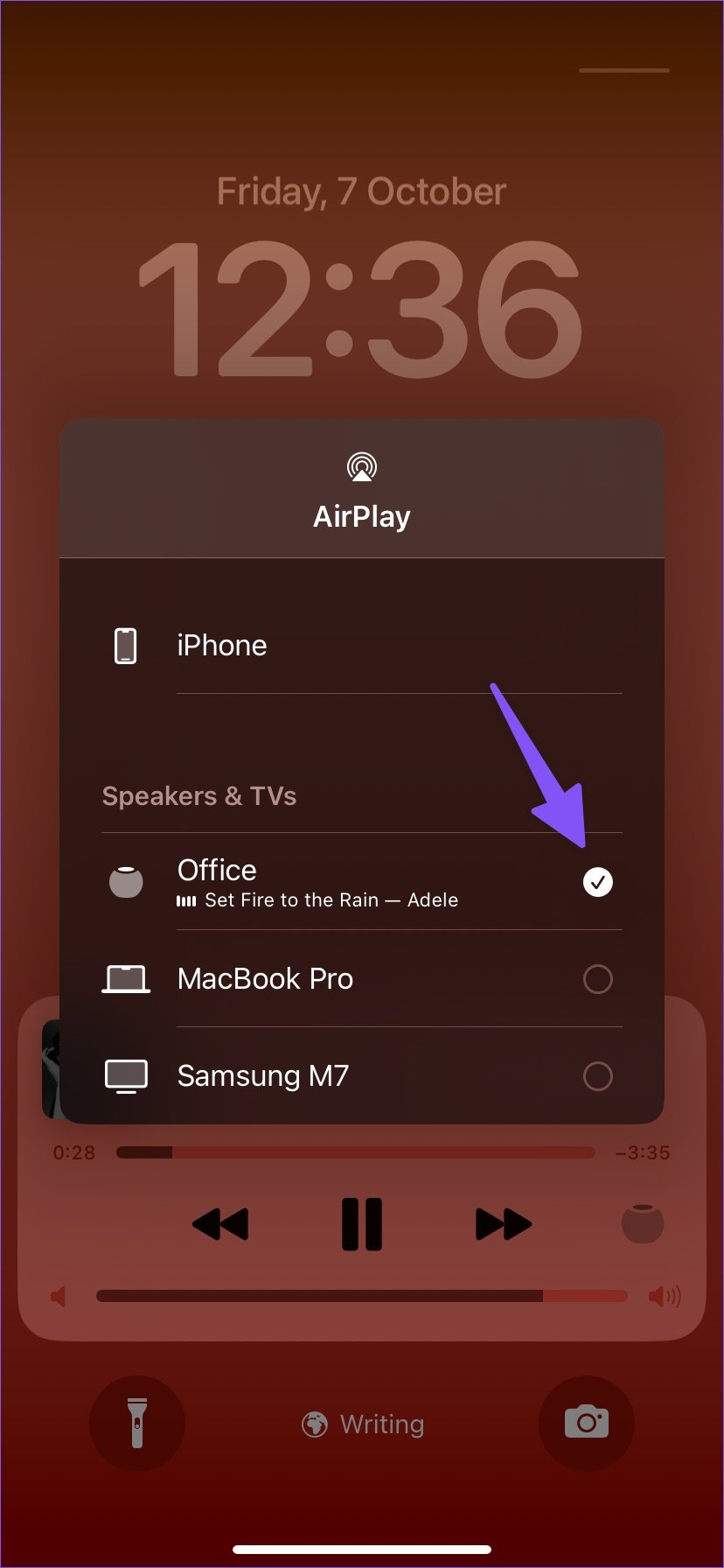The height and width of the screenshot is (1568, 724).
Task: Skip to the next track
Action: pos(503,1224)
